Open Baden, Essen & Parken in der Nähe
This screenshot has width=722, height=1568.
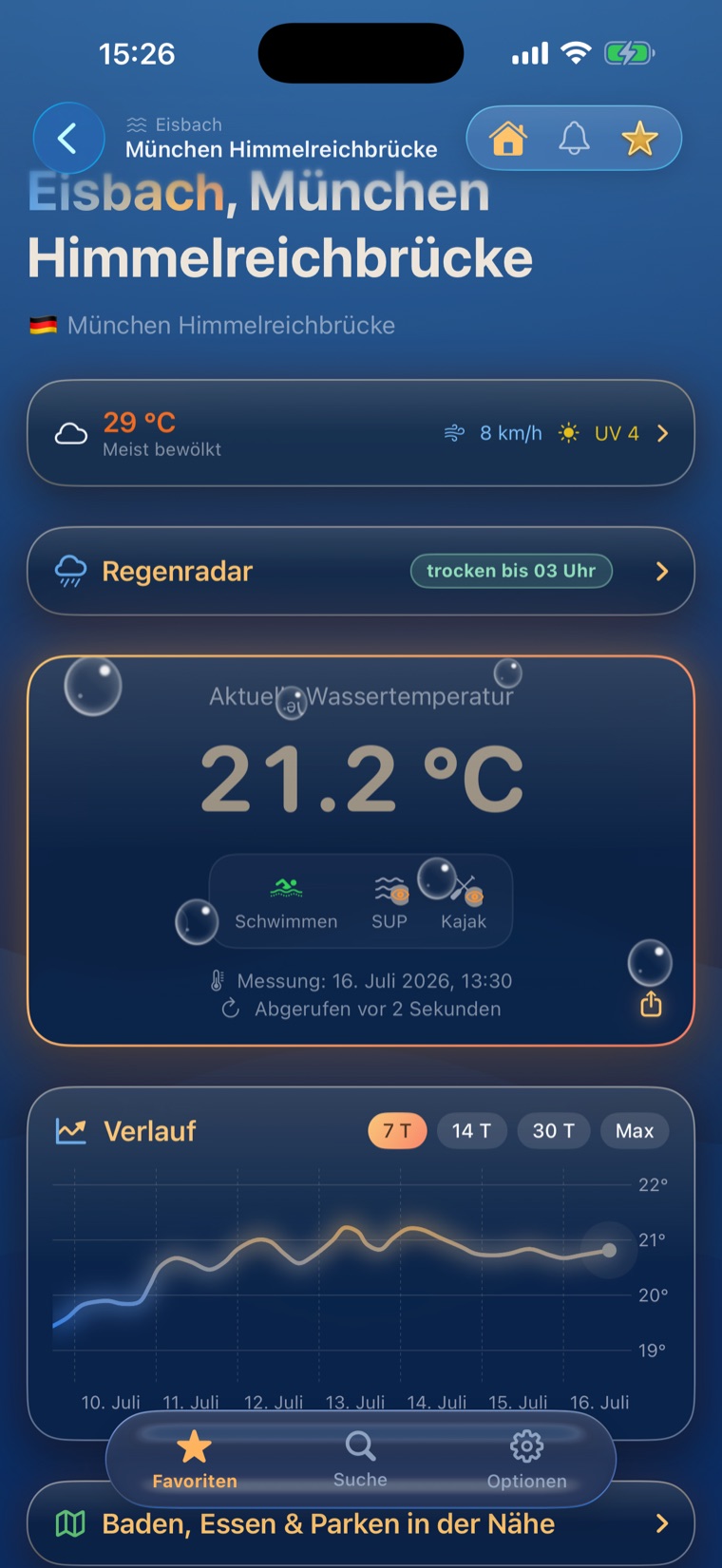point(361,1523)
